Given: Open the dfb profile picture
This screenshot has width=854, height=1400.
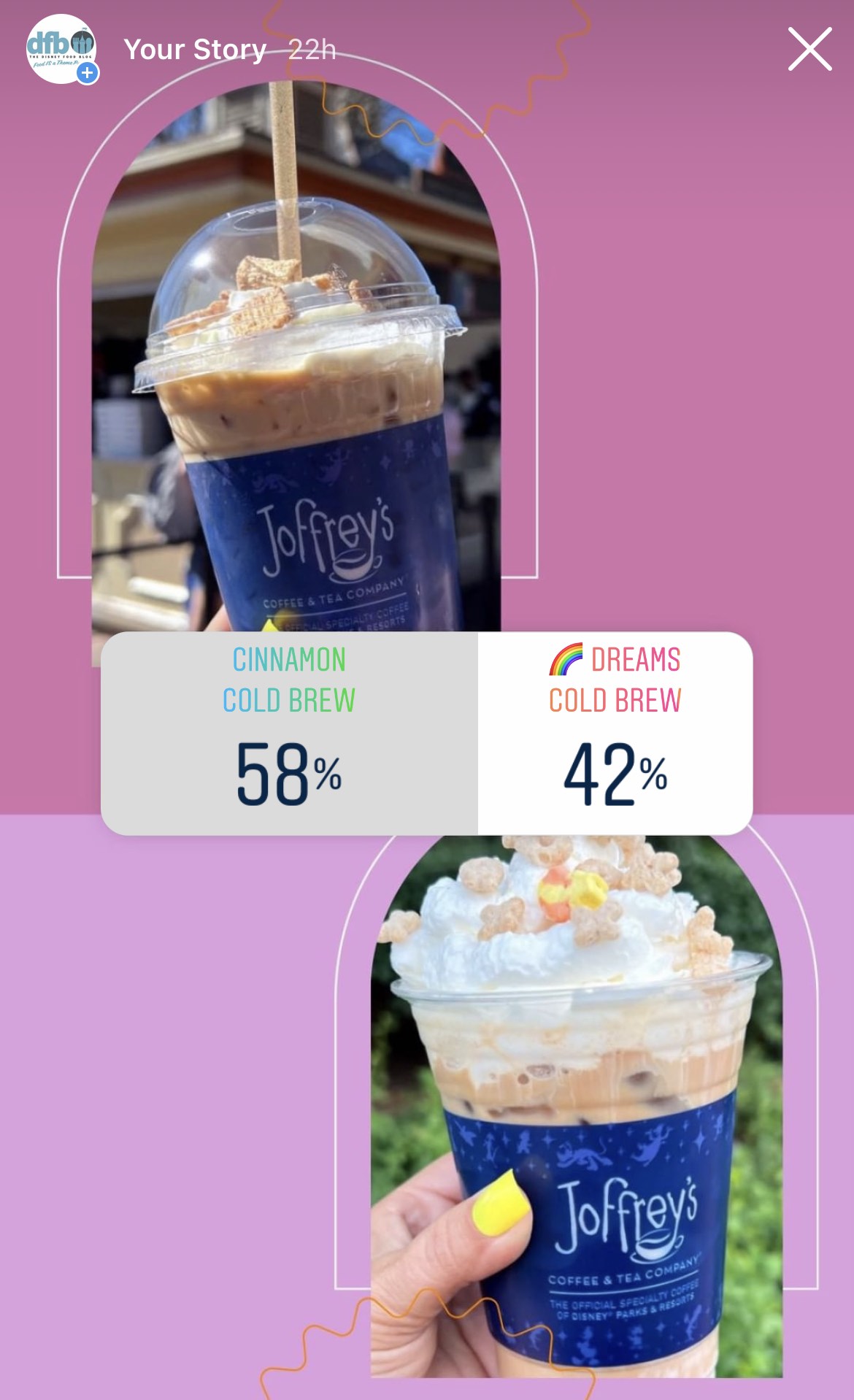Looking at the screenshot, I should (61, 49).
